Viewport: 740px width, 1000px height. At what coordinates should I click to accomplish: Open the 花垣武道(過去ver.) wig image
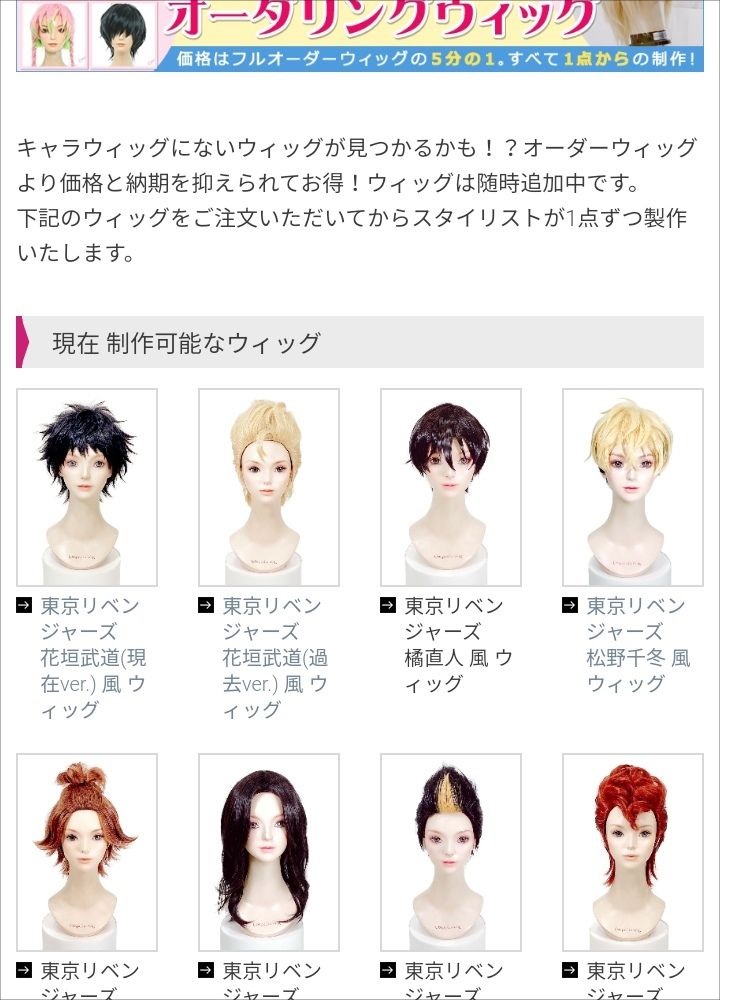click(269, 487)
